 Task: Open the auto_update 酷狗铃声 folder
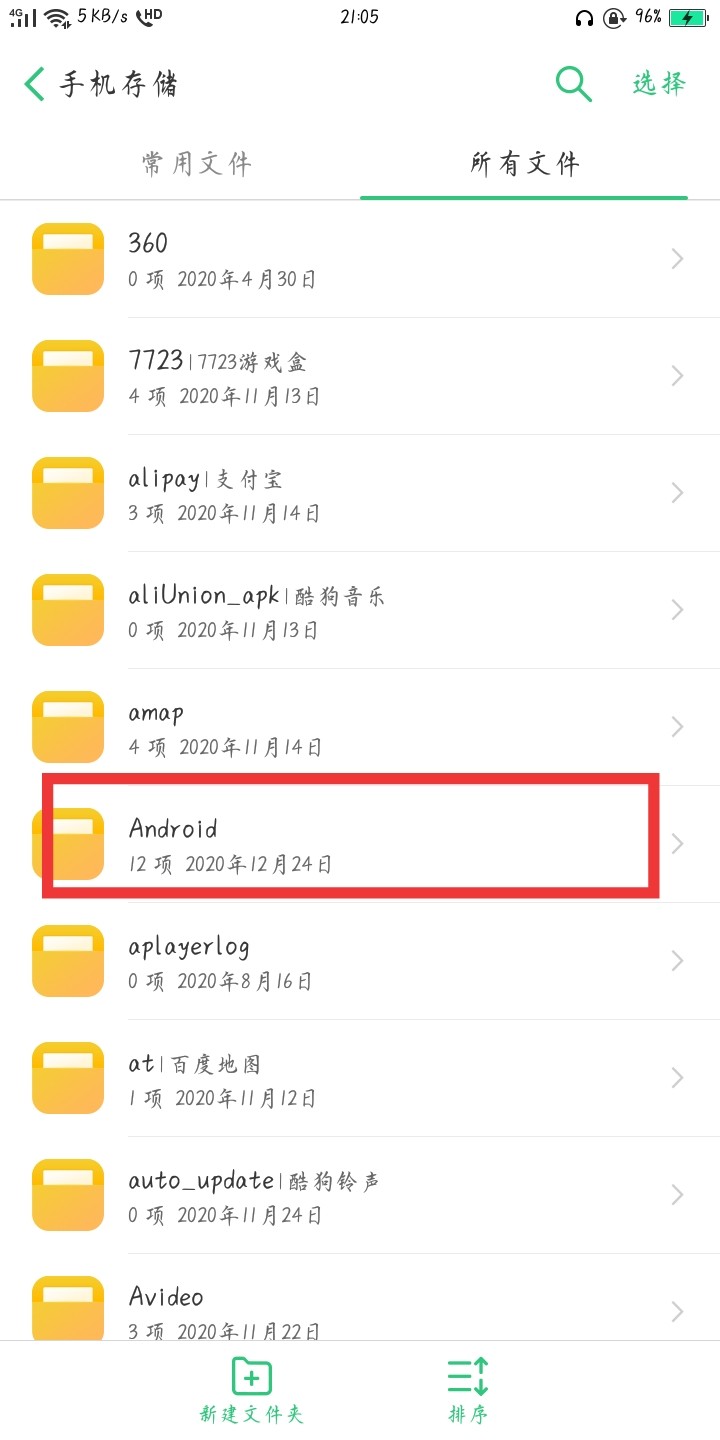pyautogui.click(x=360, y=1195)
